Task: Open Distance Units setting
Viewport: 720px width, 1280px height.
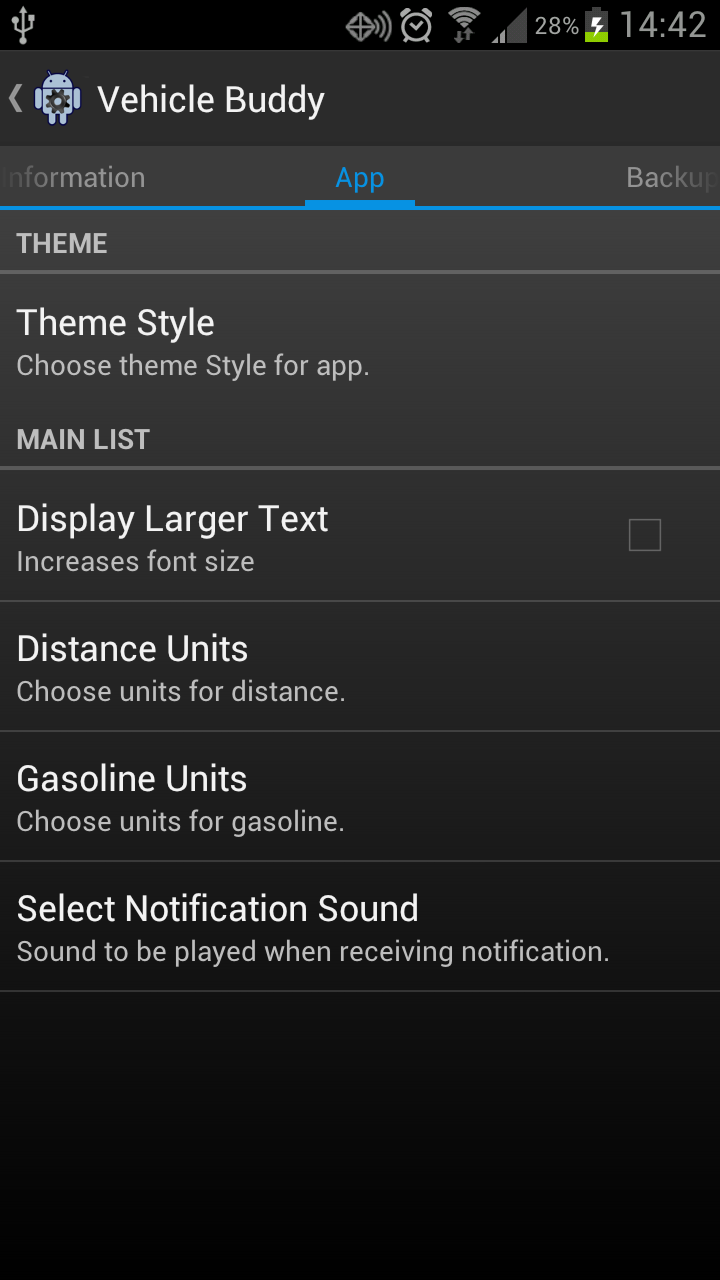Action: point(360,667)
